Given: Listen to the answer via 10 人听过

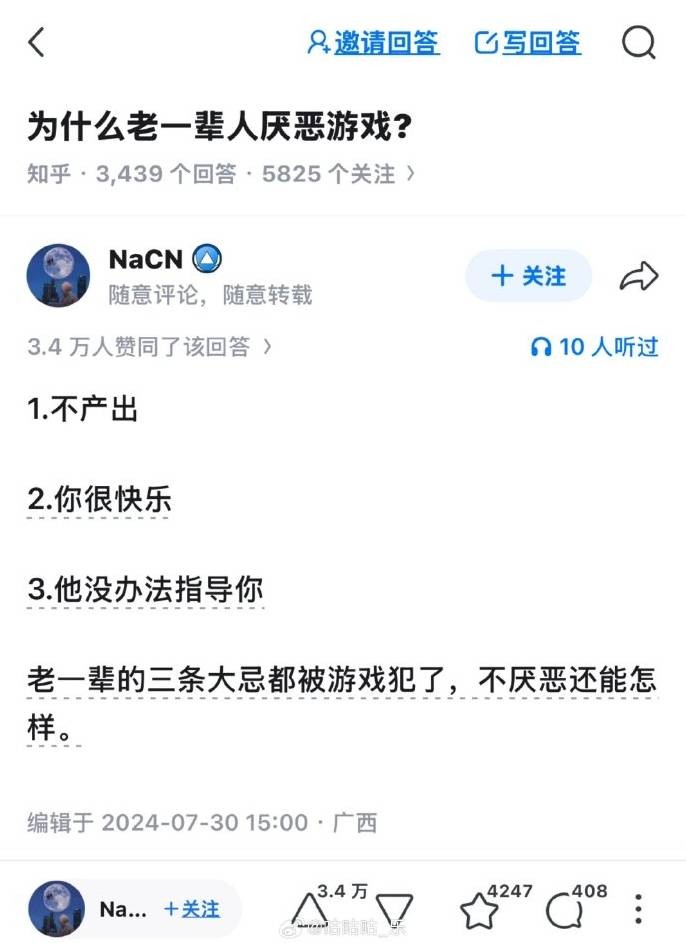Looking at the screenshot, I should point(594,347).
